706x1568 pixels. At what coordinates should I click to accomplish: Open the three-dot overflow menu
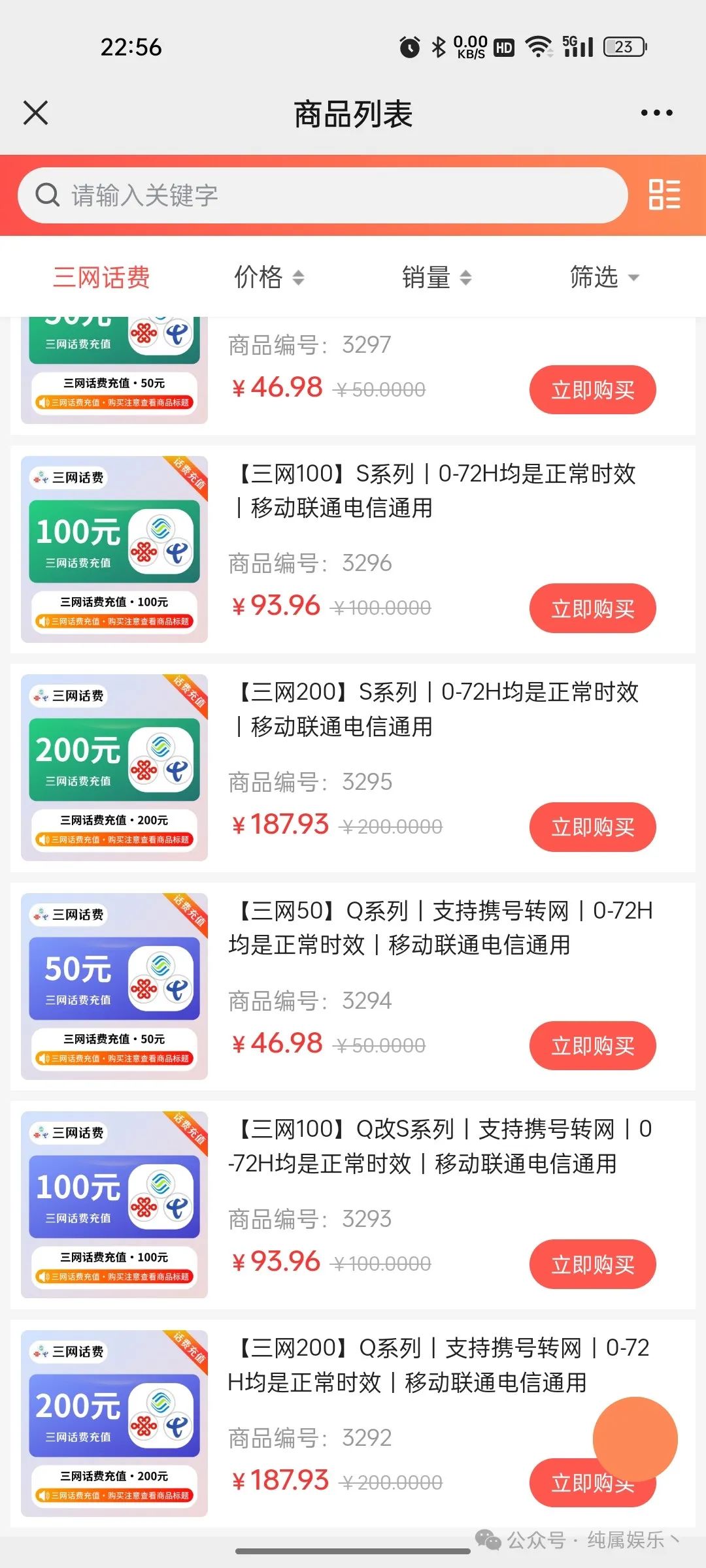click(656, 113)
